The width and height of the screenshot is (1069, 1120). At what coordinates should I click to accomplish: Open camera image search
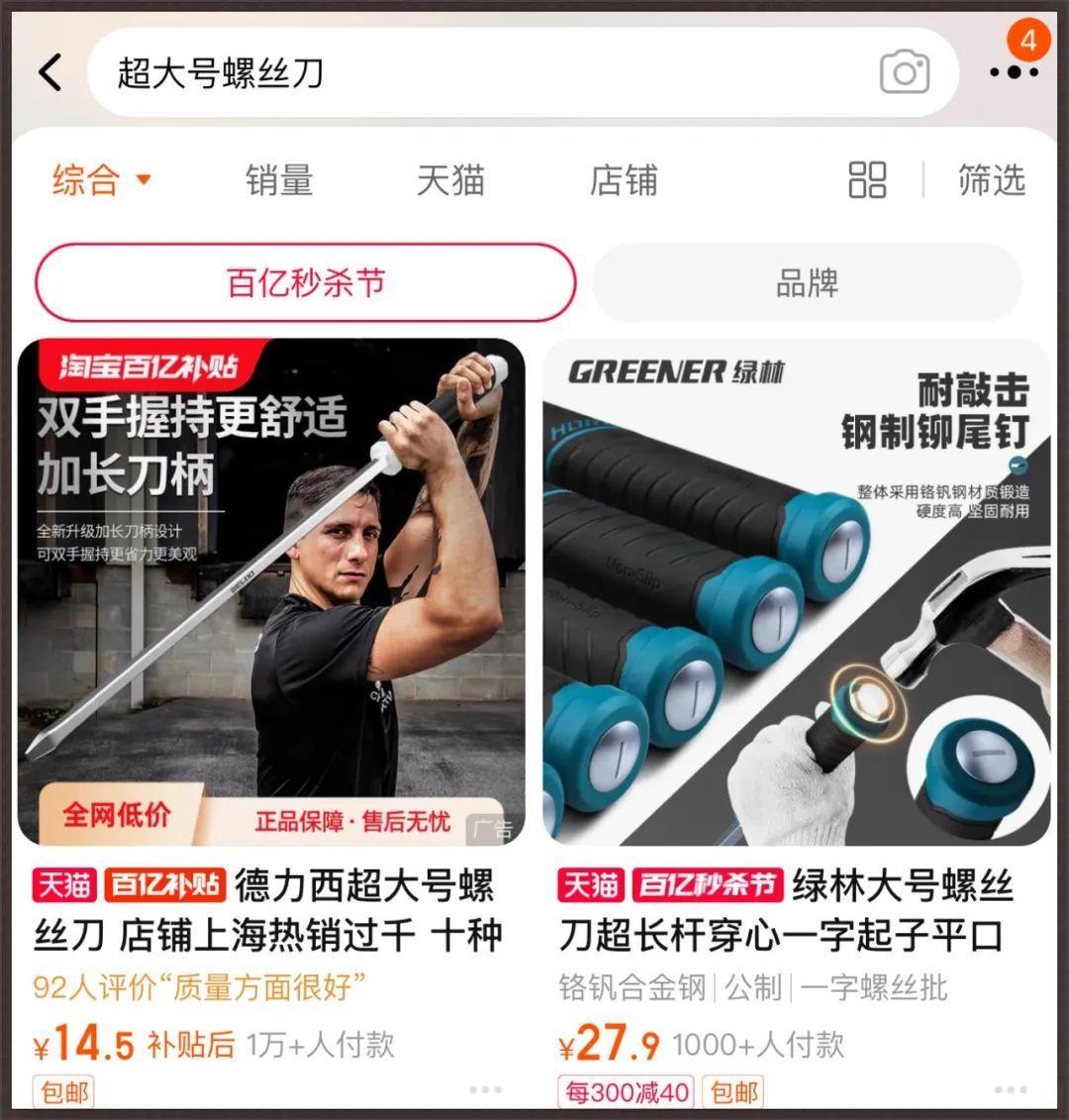click(905, 72)
